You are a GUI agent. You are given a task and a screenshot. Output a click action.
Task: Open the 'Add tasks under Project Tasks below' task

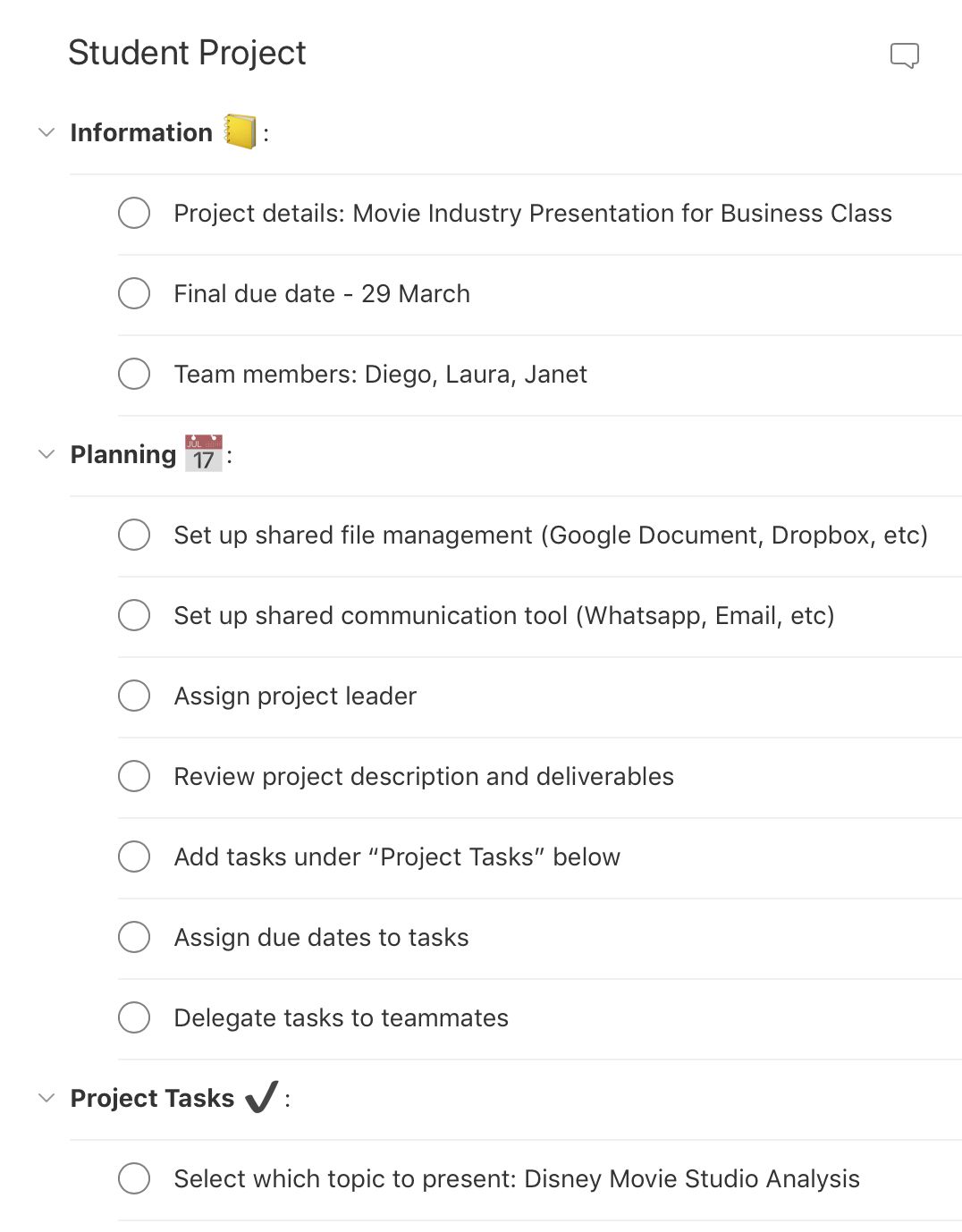397,856
